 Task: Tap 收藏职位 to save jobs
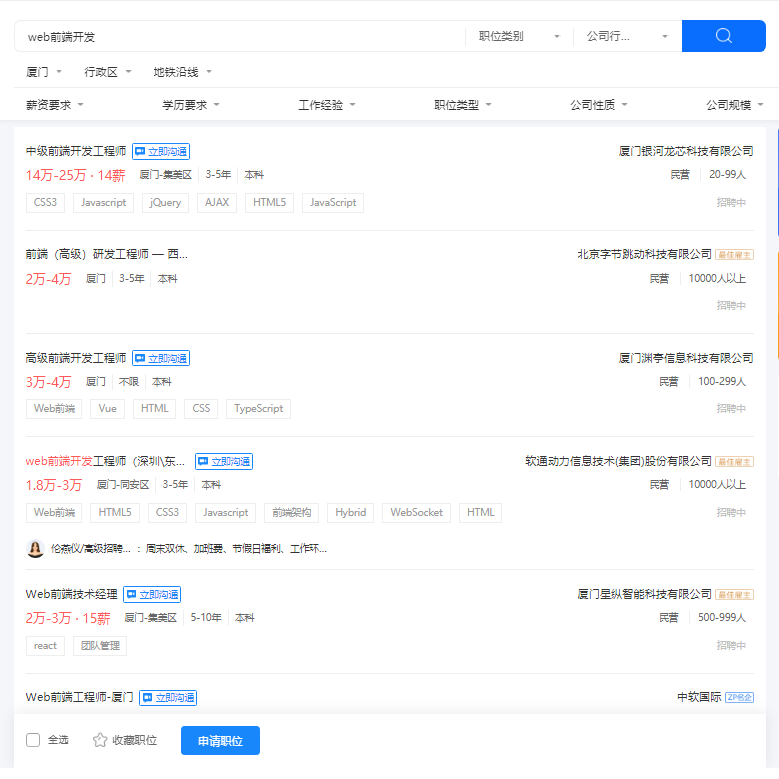pyautogui.click(x=125, y=740)
